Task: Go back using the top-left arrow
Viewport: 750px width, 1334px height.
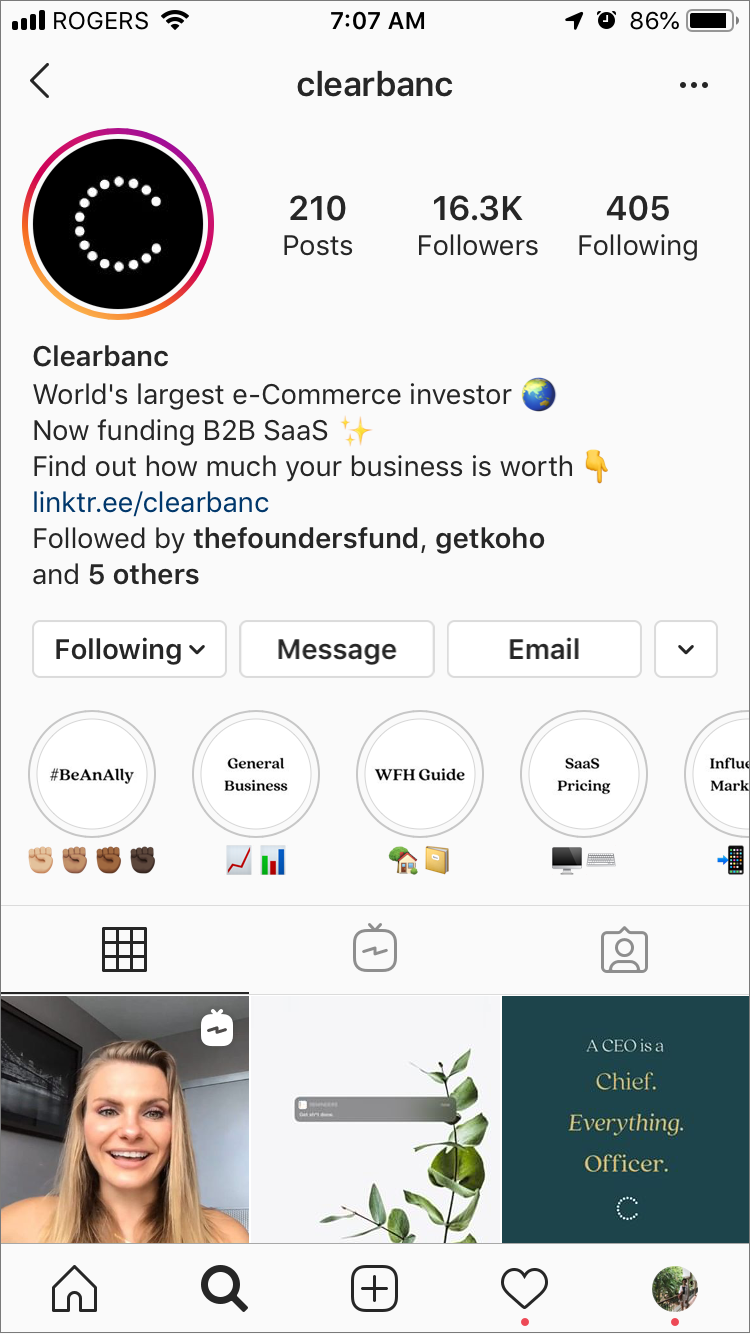Action: 40,83
